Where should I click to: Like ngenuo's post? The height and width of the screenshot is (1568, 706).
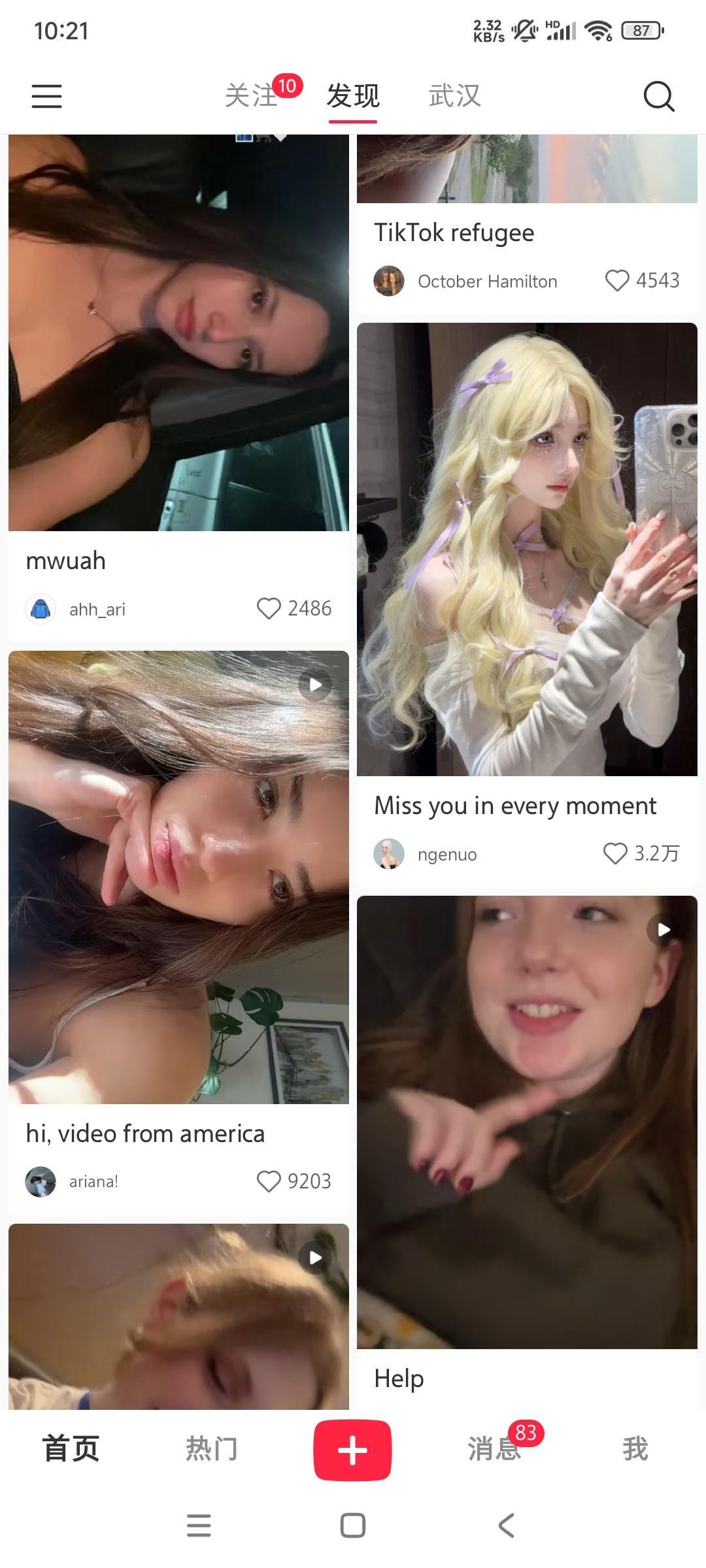click(x=614, y=853)
